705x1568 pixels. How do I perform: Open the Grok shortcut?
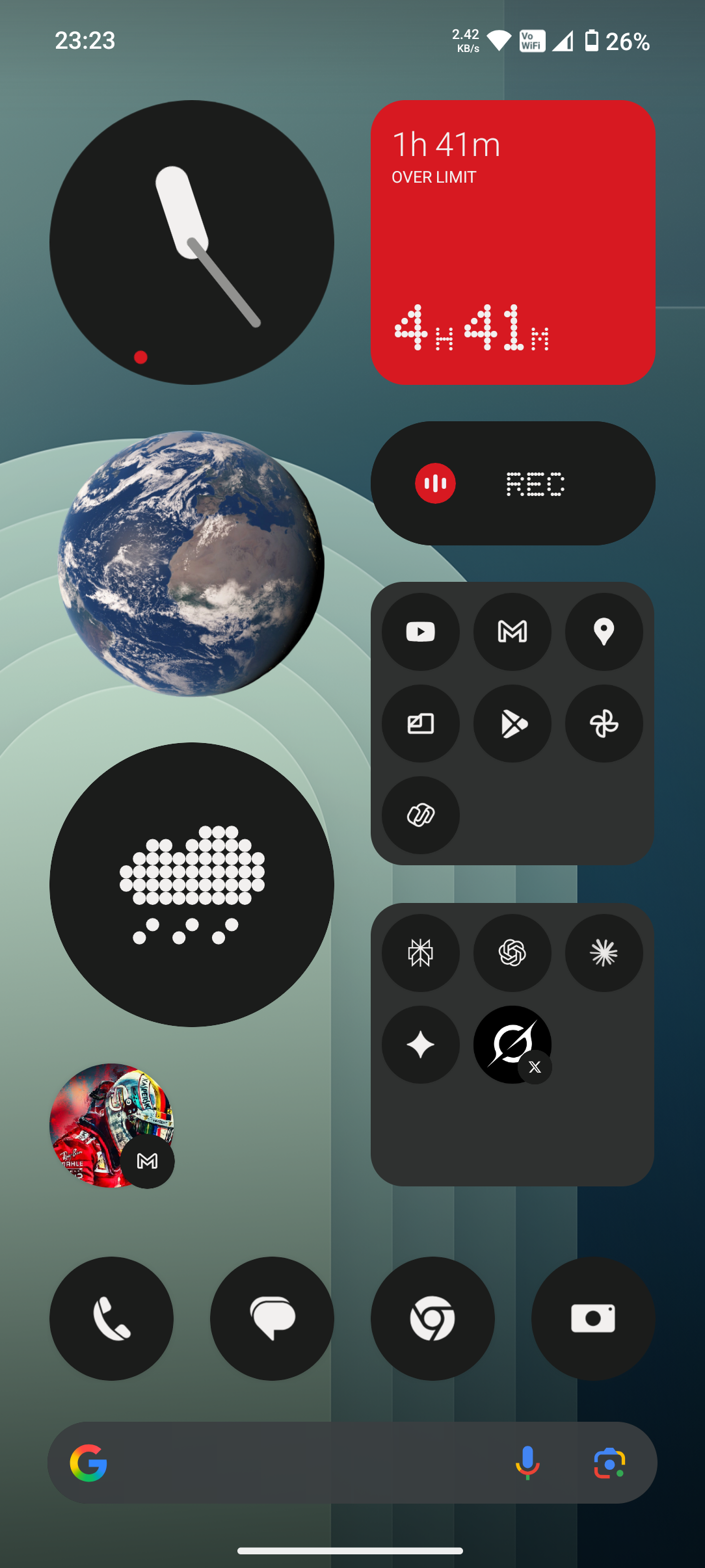pyautogui.click(x=512, y=1045)
